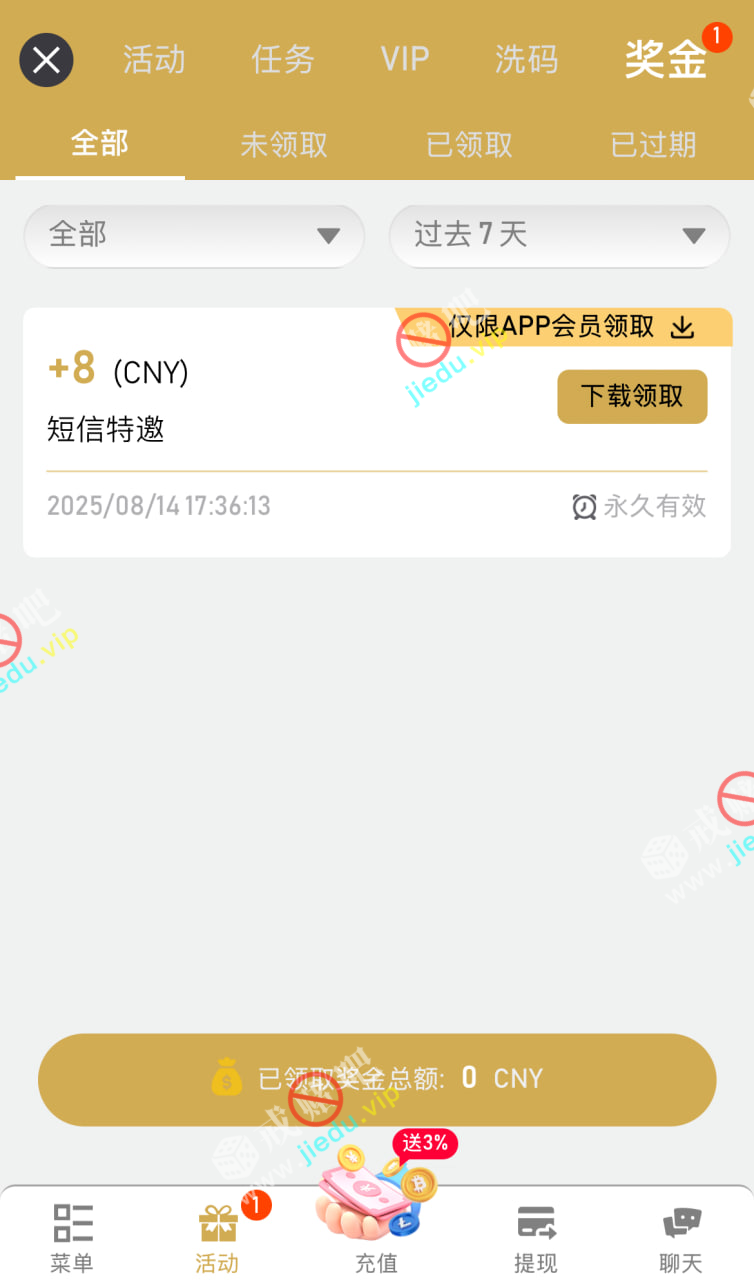Close the bonus page with X
754x1280 pixels.
46,60
